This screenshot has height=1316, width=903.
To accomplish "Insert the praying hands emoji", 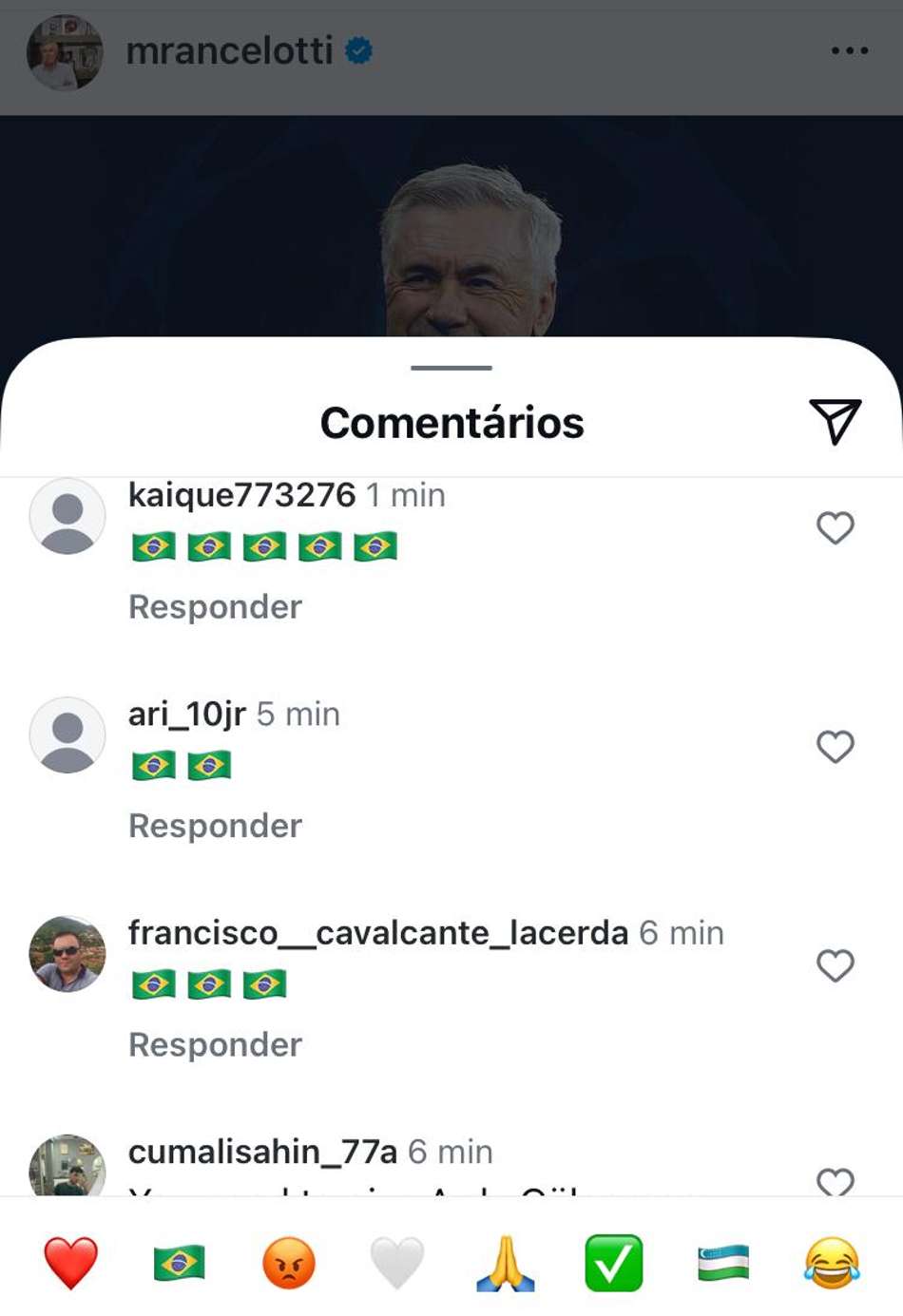I will click(505, 1263).
